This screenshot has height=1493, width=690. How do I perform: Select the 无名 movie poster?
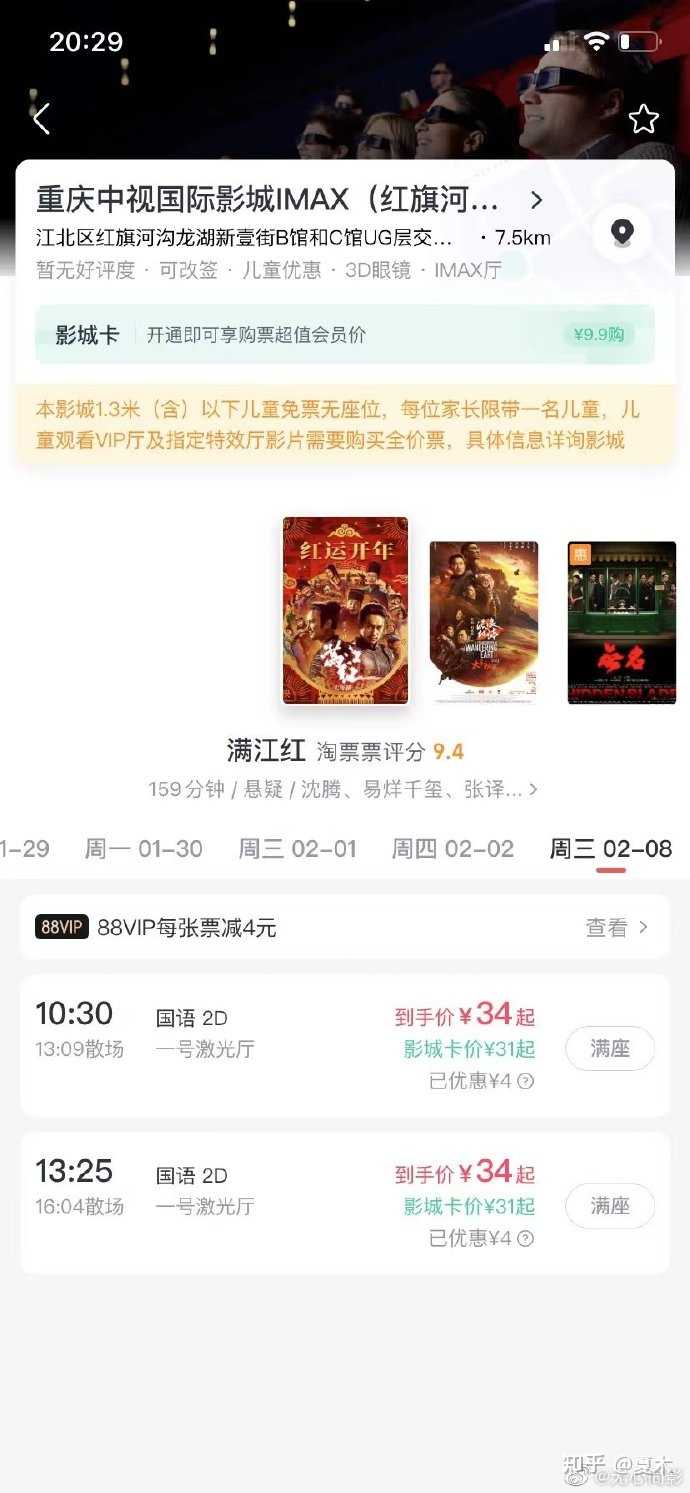tap(621, 622)
